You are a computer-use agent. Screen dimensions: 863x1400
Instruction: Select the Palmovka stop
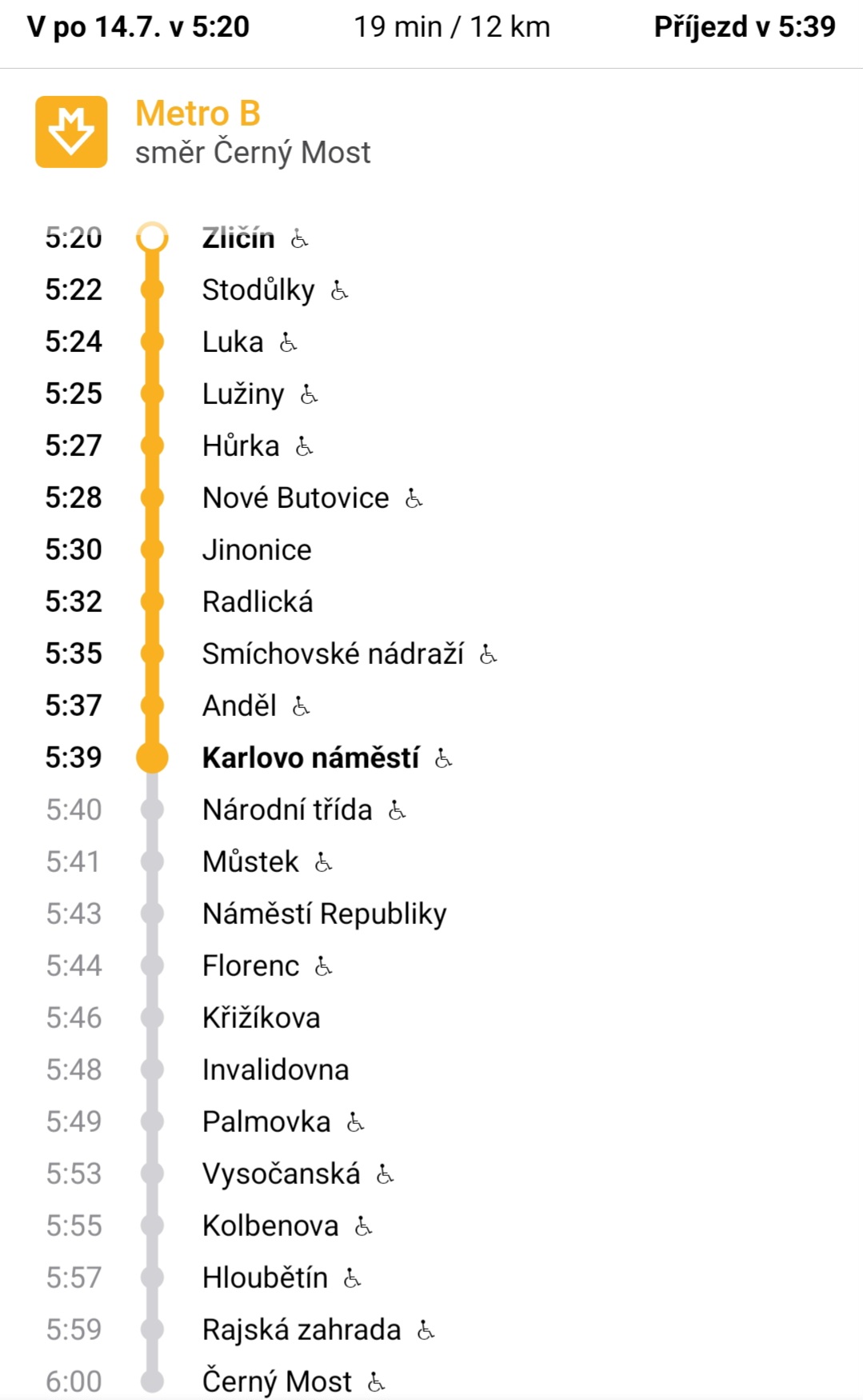click(266, 1122)
